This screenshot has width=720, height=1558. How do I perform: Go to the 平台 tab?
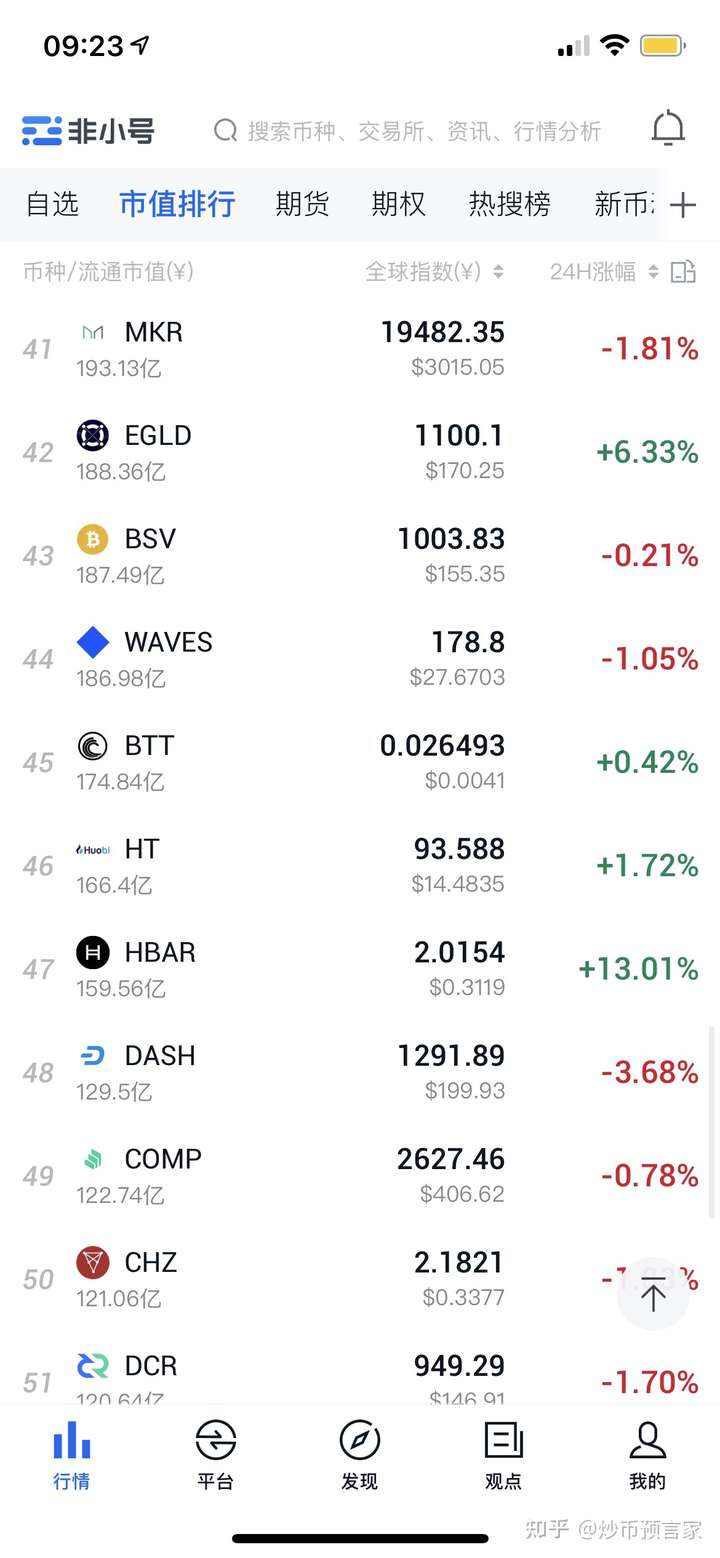[x=215, y=1455]
